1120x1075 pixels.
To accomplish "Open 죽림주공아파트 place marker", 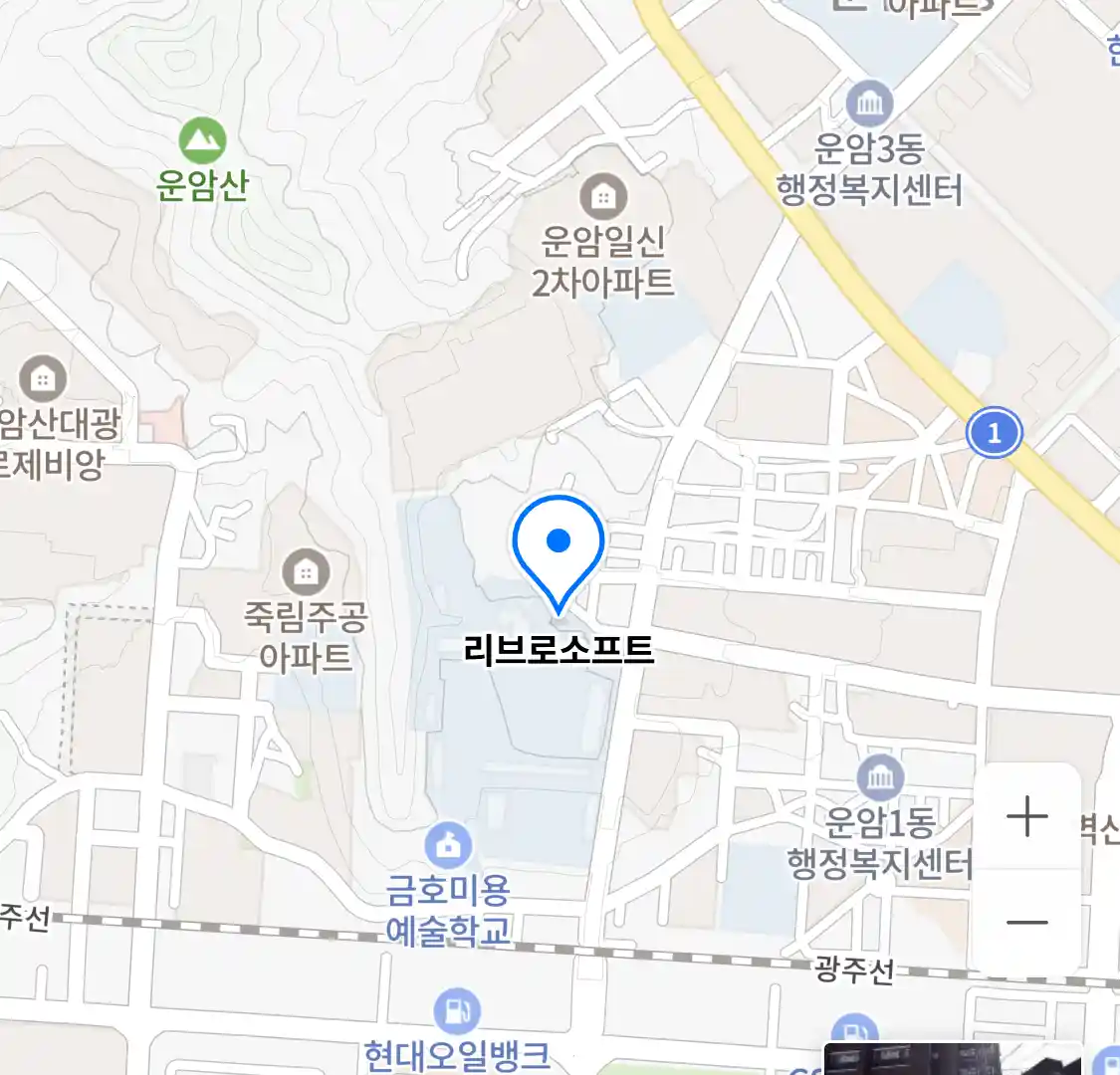I will point(306,572).
